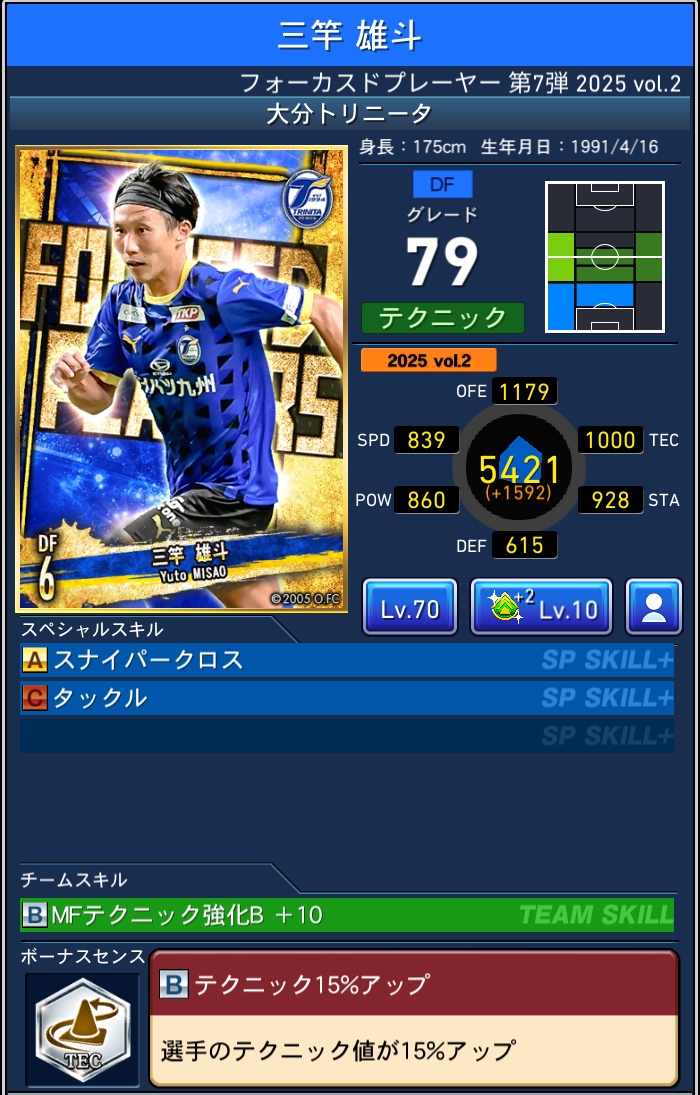
Task: View the 三竿 雄斗 player card image
Action: click(x=182, y=379)
